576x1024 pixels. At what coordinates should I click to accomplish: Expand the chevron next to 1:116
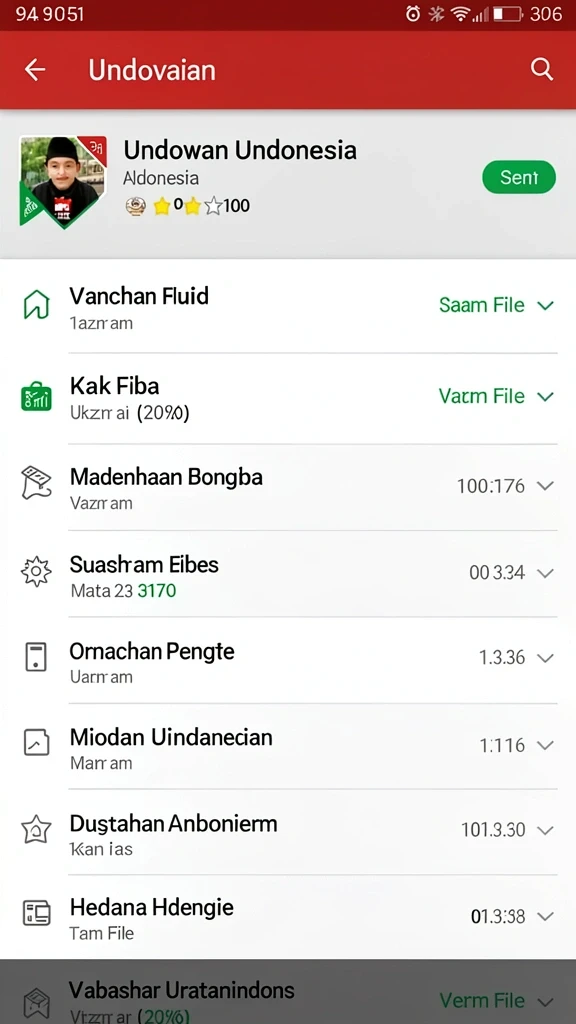[x=545, y=745]
